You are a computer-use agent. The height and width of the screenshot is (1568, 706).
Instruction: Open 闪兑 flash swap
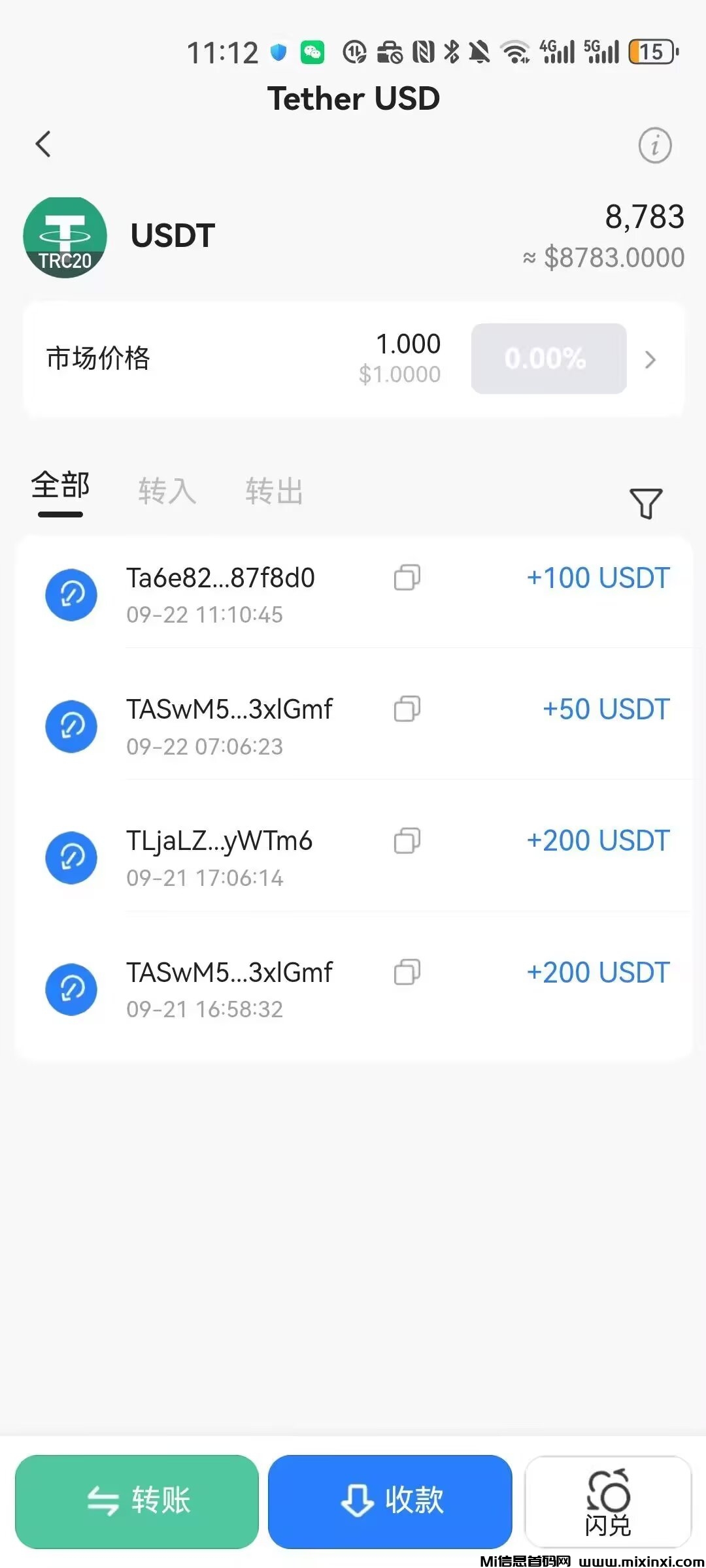click(x=608, y=1502)
